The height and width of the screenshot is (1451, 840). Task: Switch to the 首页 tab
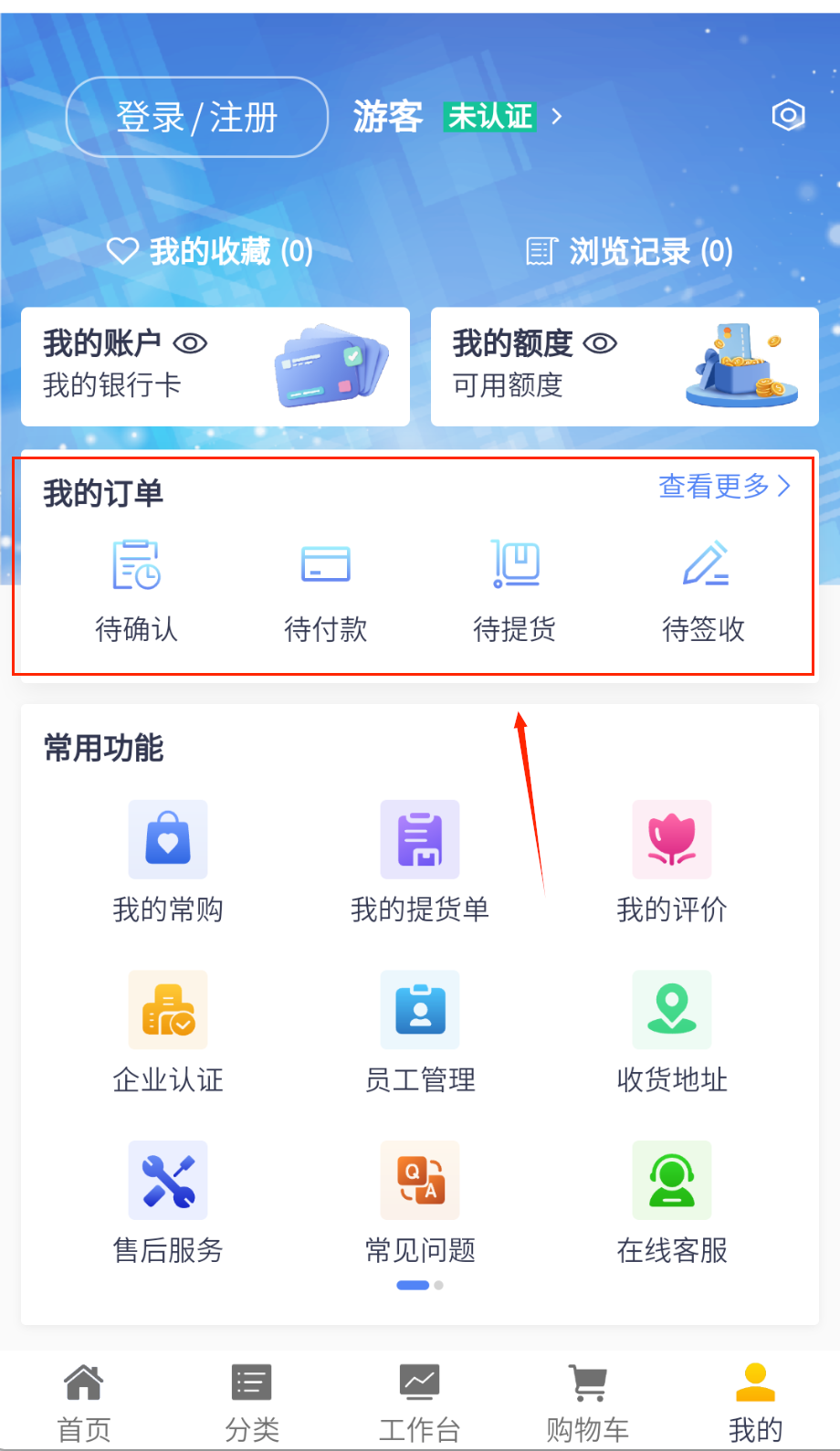pyautogui.click(x=84, y=1403)
